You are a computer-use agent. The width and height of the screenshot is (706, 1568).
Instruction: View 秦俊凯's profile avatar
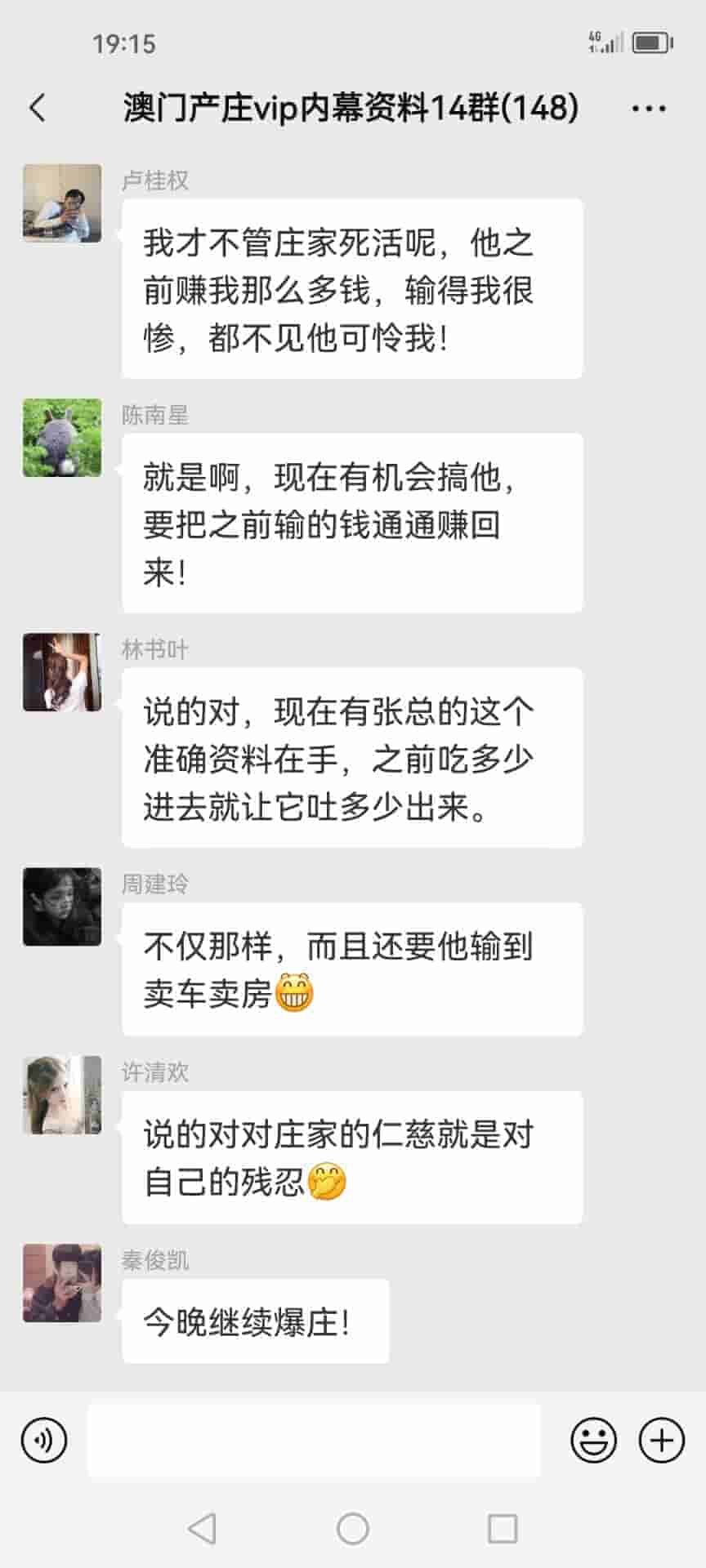62,1283
